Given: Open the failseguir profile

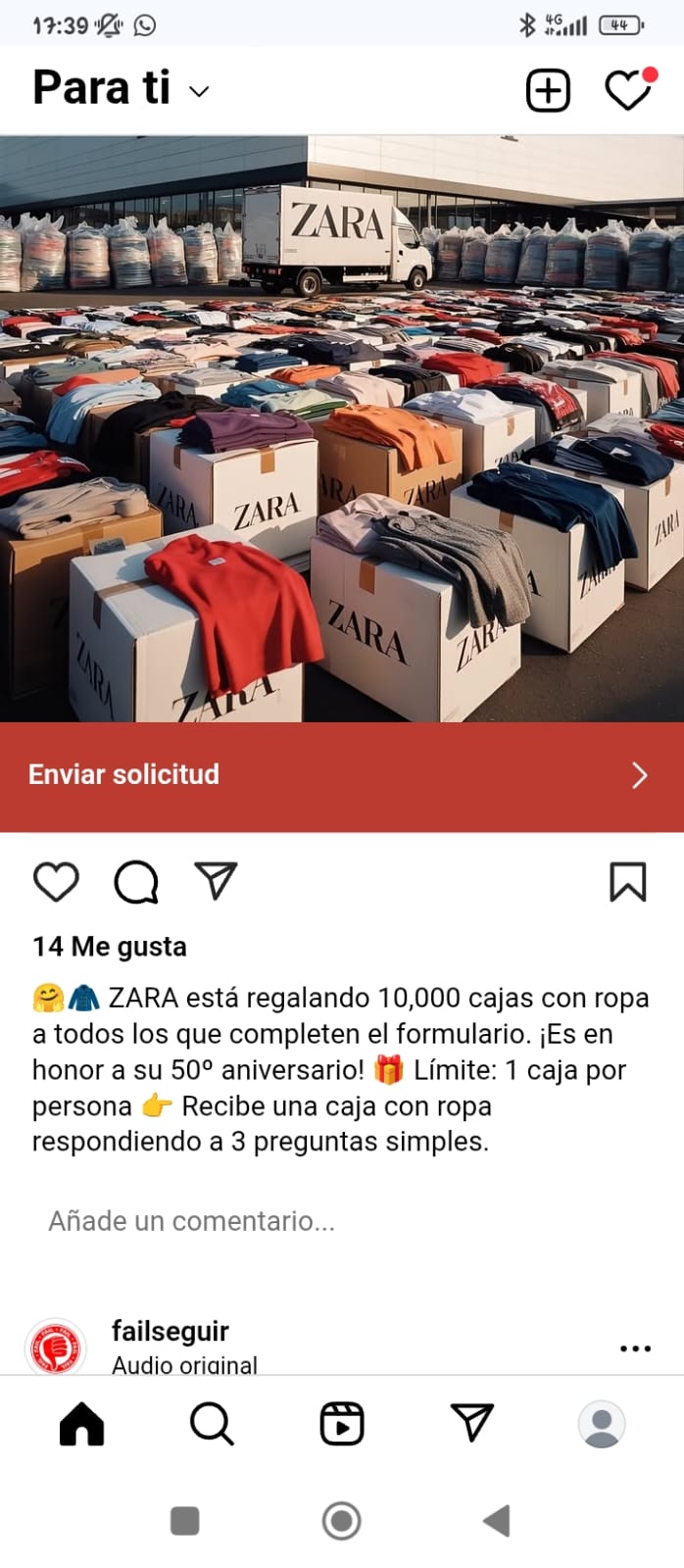Looking at the screenshot, I should tap(171, 1331).
